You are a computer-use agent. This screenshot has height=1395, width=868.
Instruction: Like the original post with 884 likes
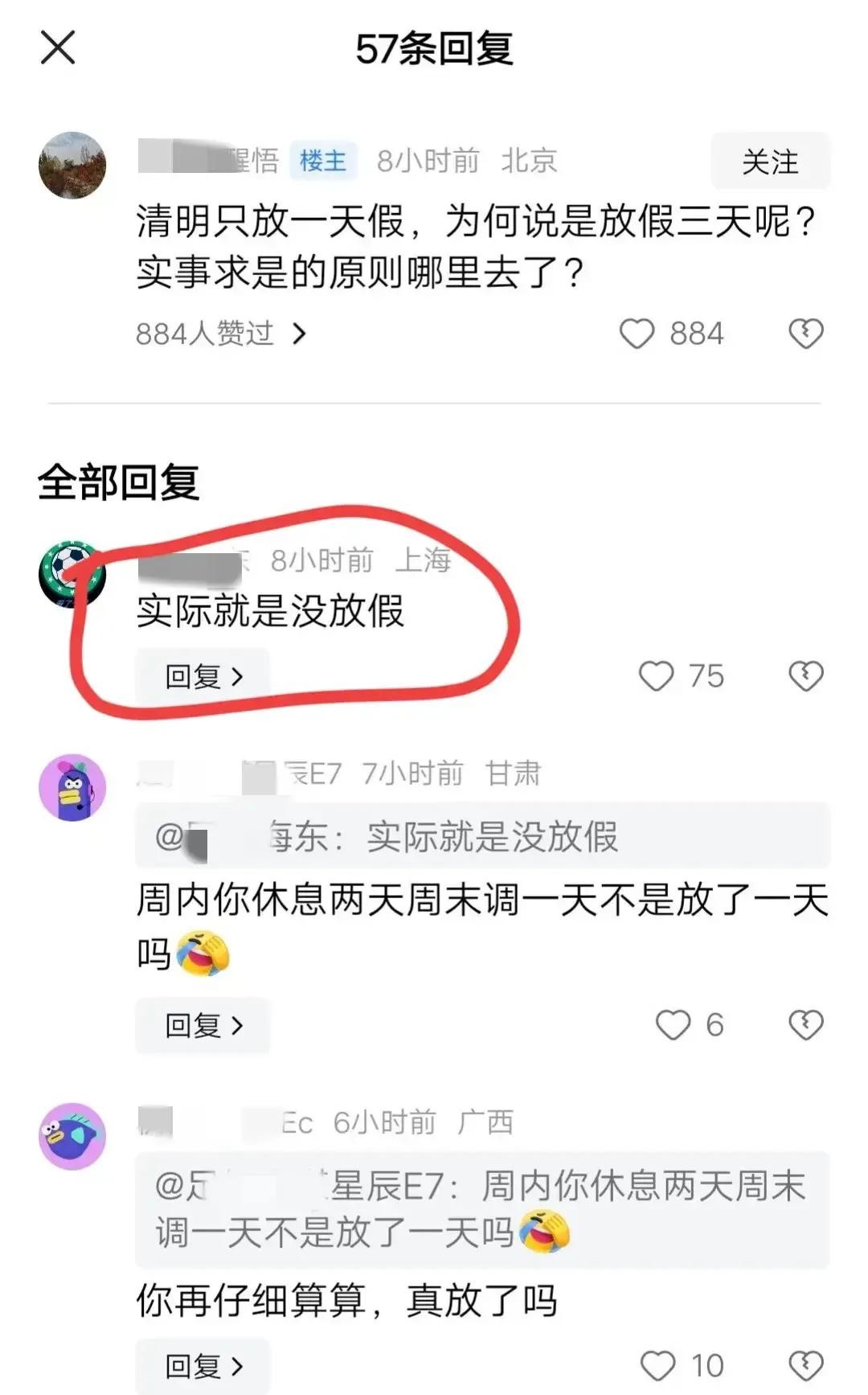pos(637,334)
